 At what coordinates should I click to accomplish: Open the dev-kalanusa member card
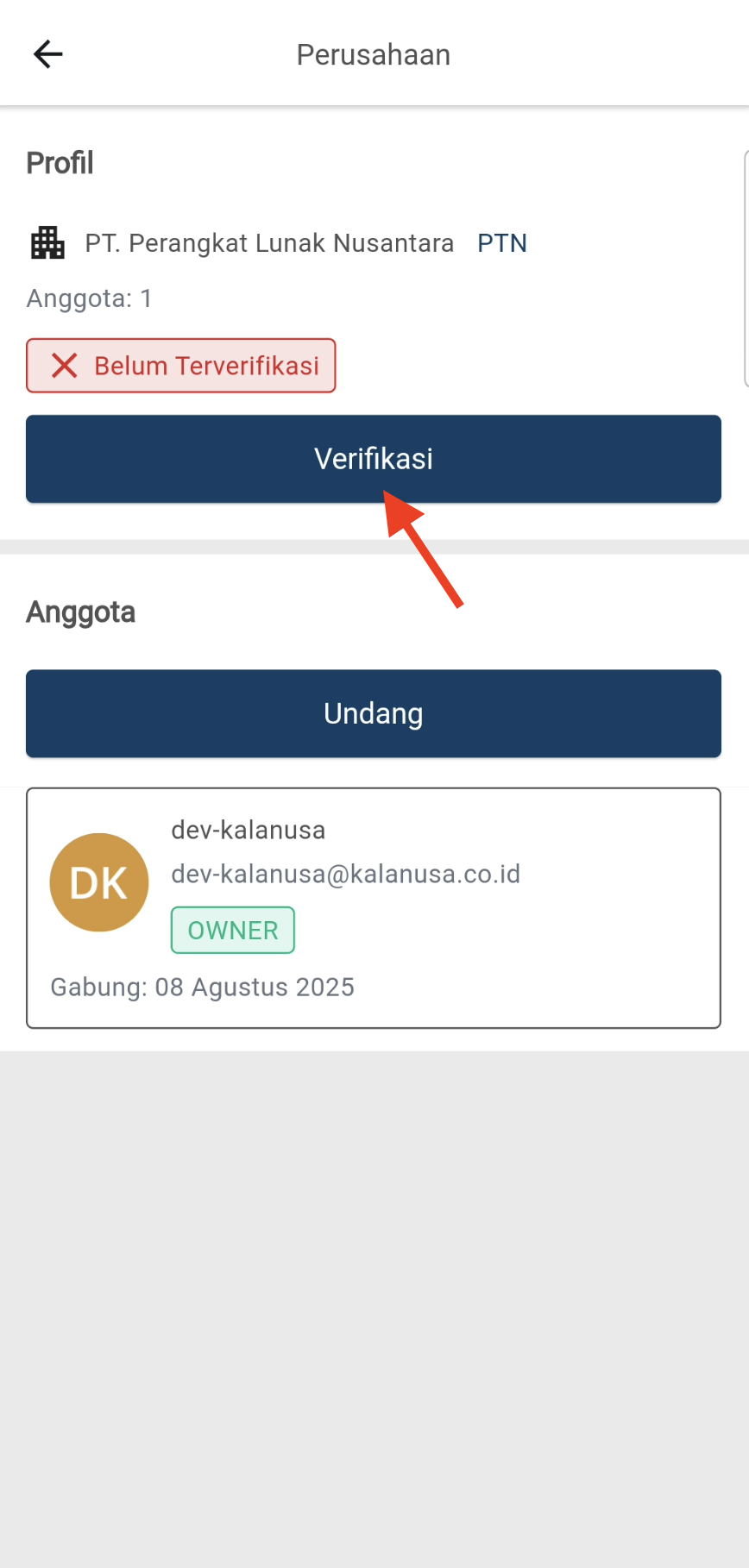(x=373, y=907)
